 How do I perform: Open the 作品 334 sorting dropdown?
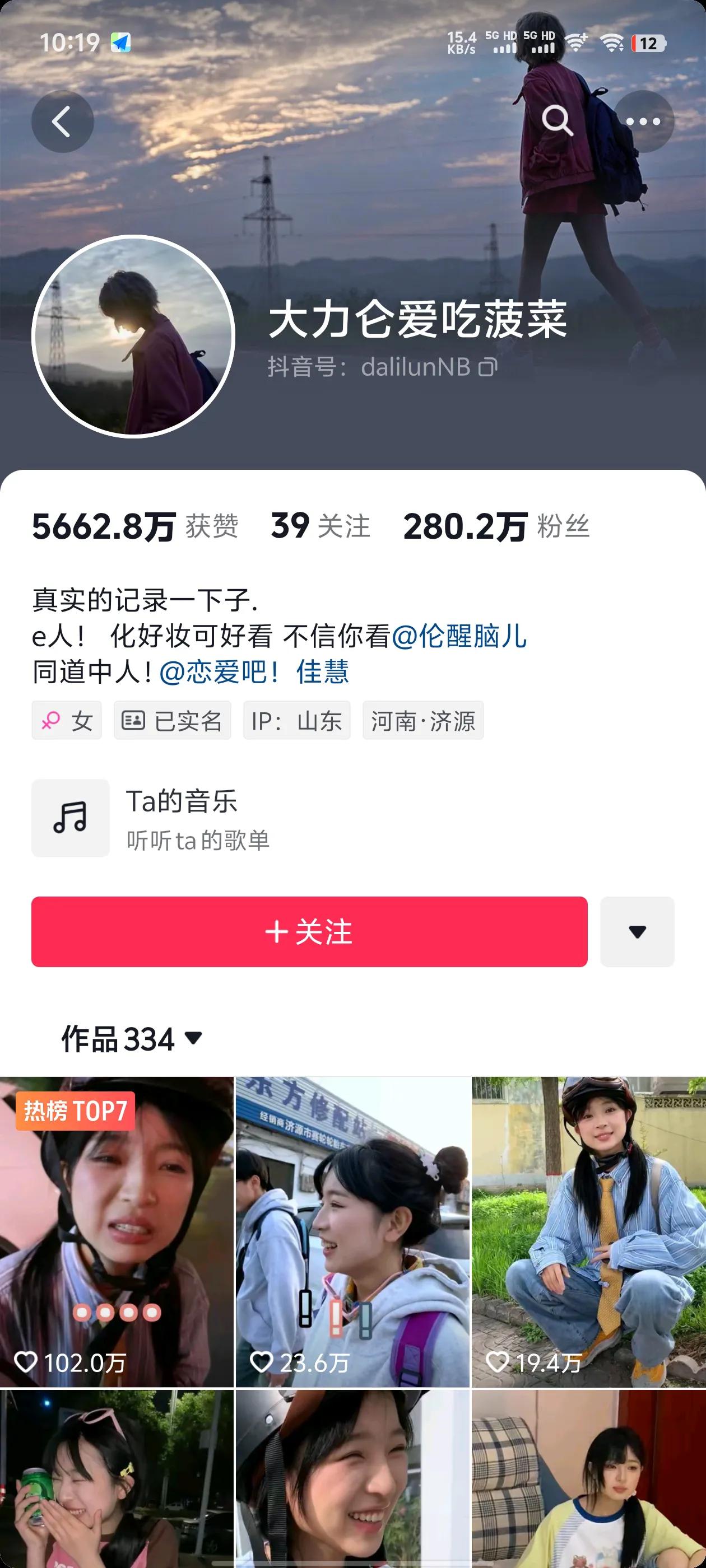click(132, 1039)
